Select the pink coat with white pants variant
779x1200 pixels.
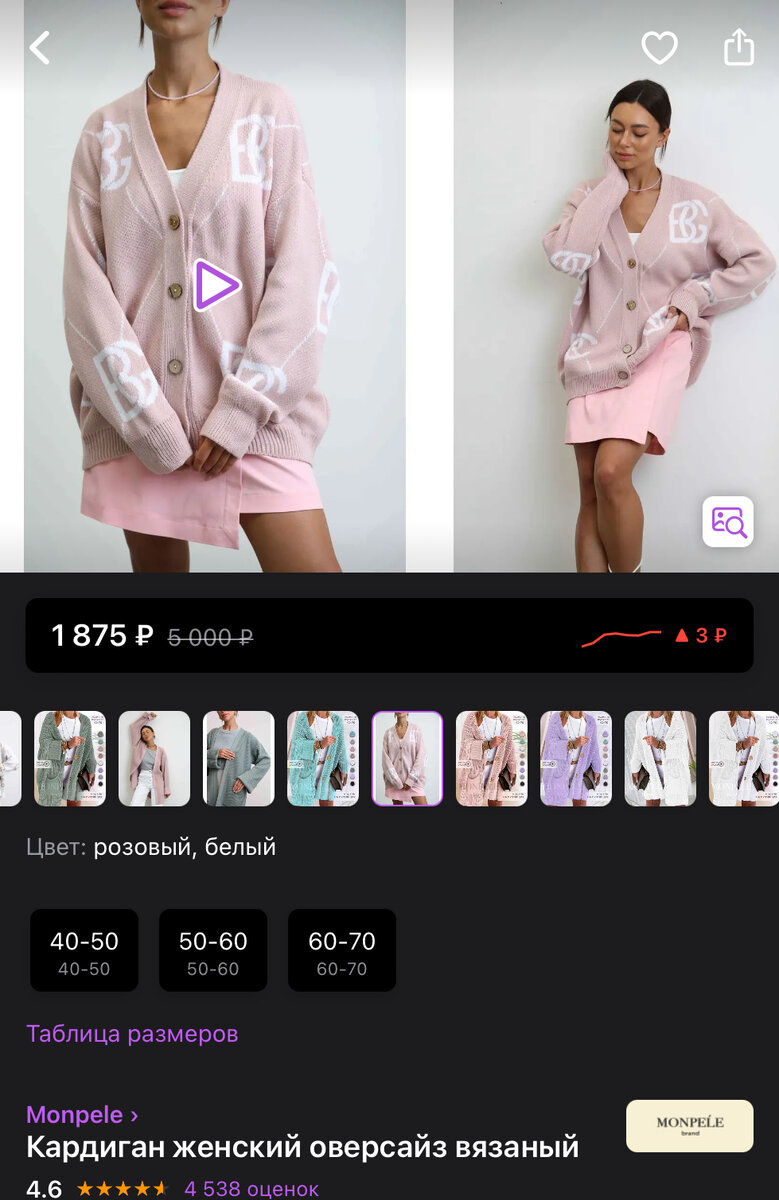pyautogui.click(x=154, y=759)
